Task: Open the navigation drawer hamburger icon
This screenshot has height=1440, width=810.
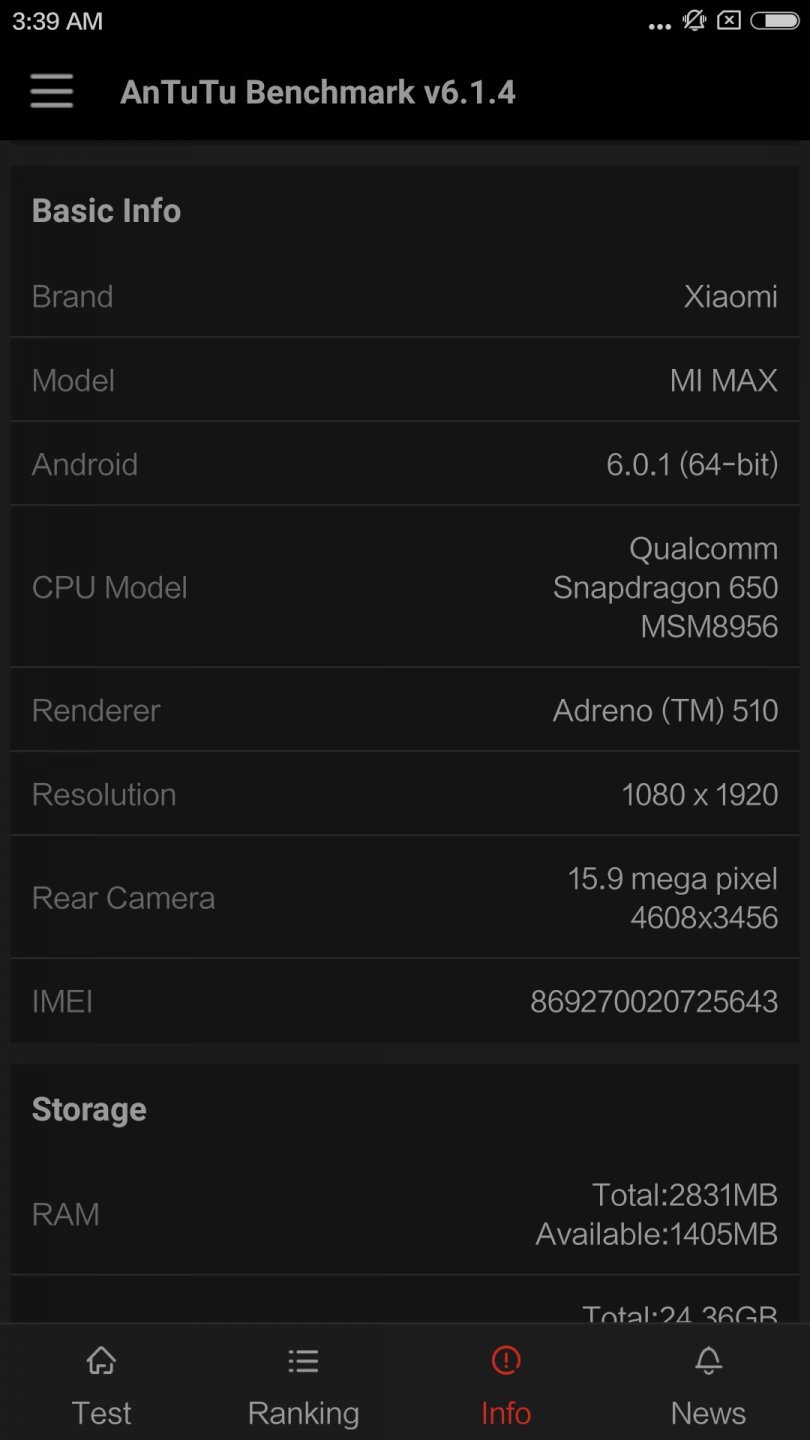Action: point(51,91)
